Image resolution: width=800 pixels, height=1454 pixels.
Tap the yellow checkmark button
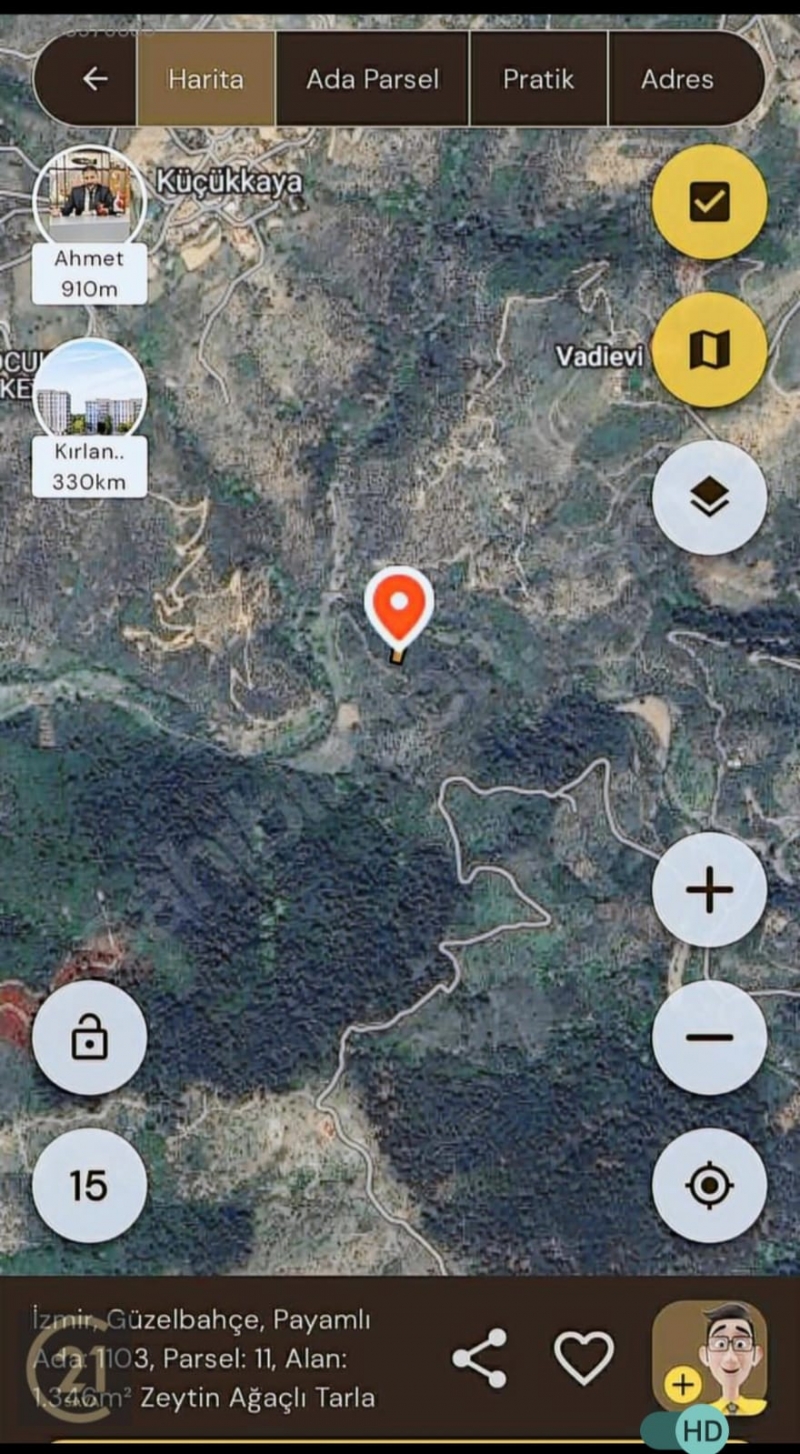coord(710,203)
